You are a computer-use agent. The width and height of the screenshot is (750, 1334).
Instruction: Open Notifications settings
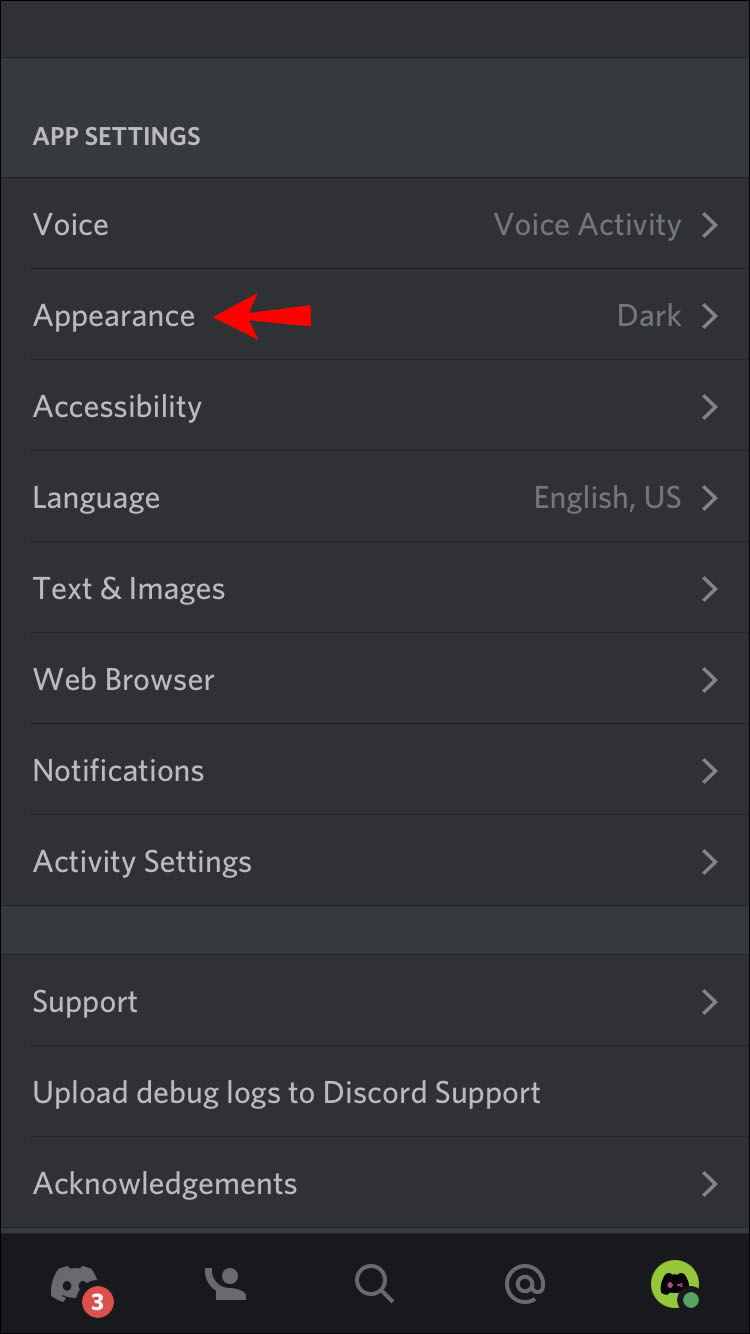[375, 770]
